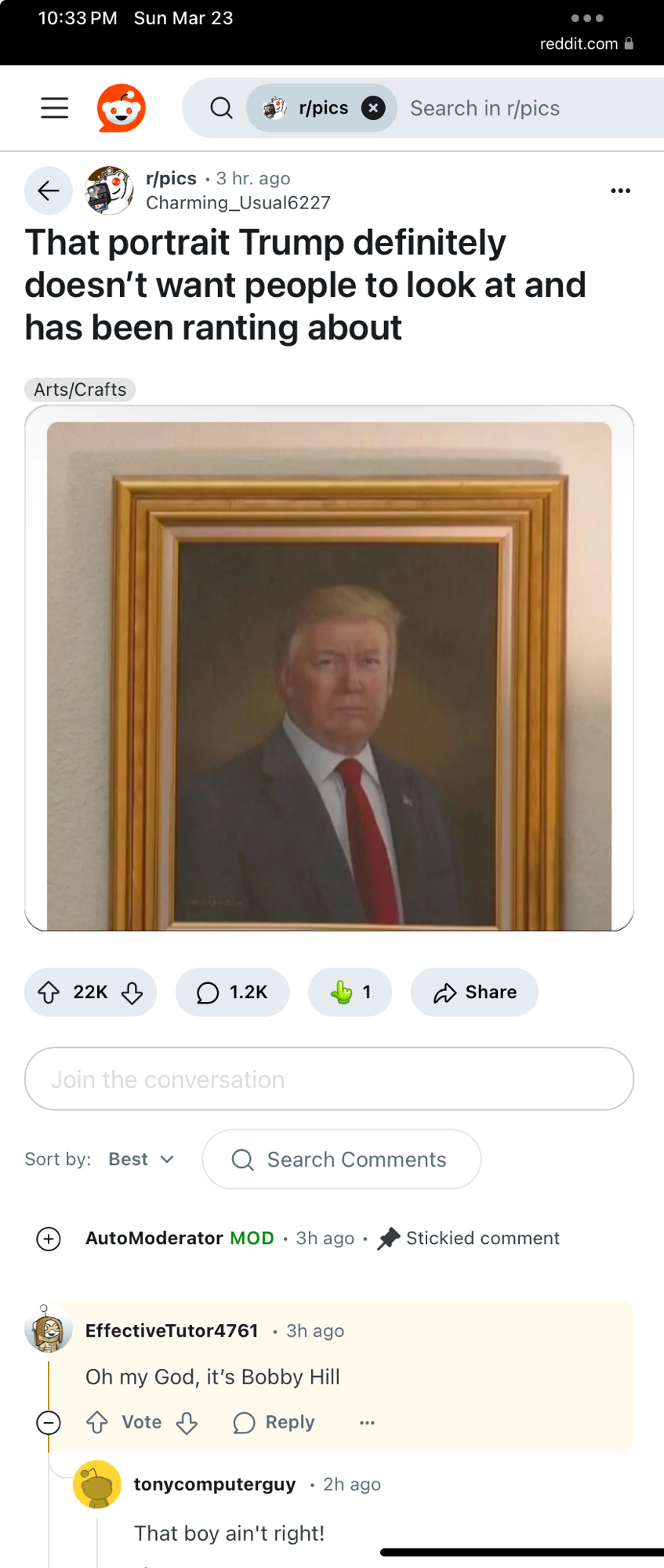Change comment sorting from Best

(x=141, y=1160)
